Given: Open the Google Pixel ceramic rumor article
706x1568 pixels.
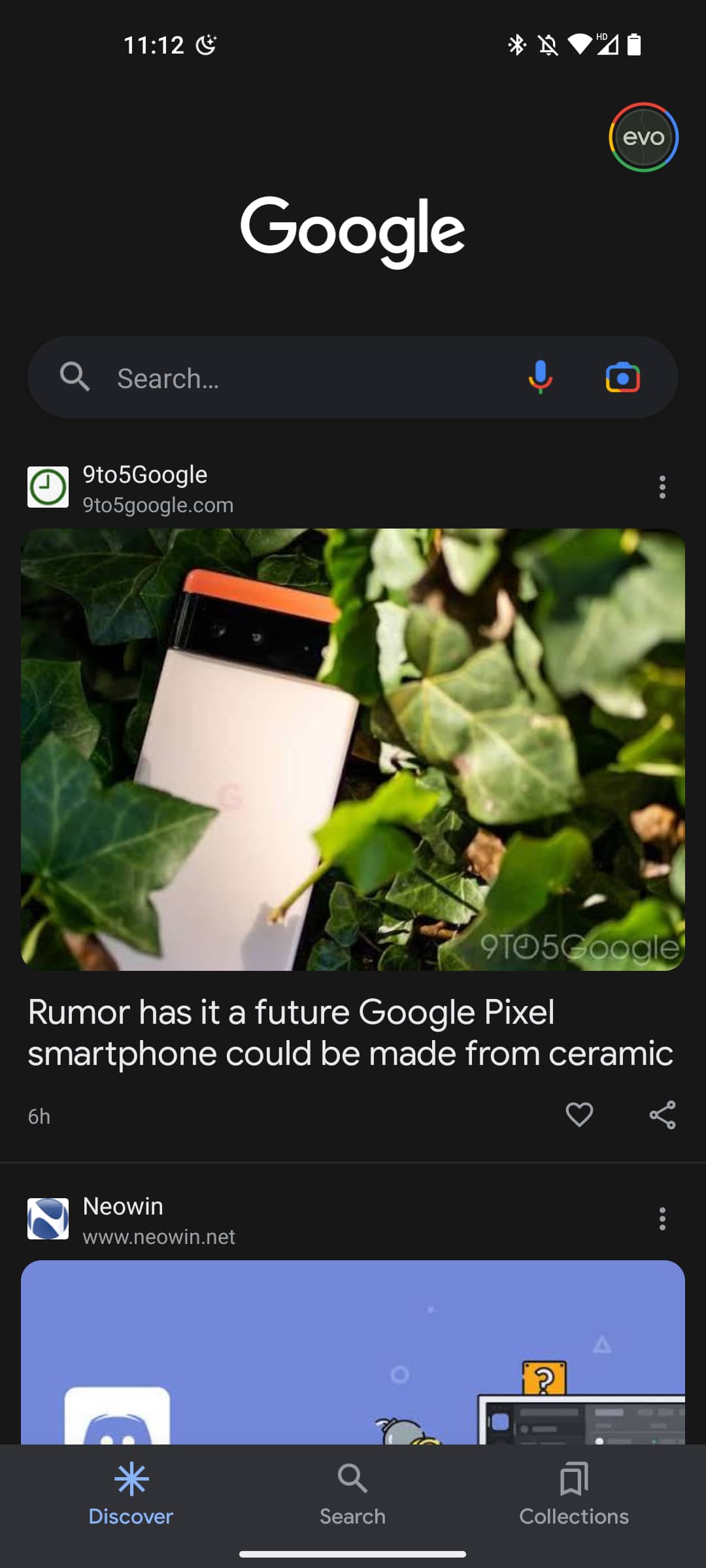Looking at the screenshot, I should pos(350,1032).
